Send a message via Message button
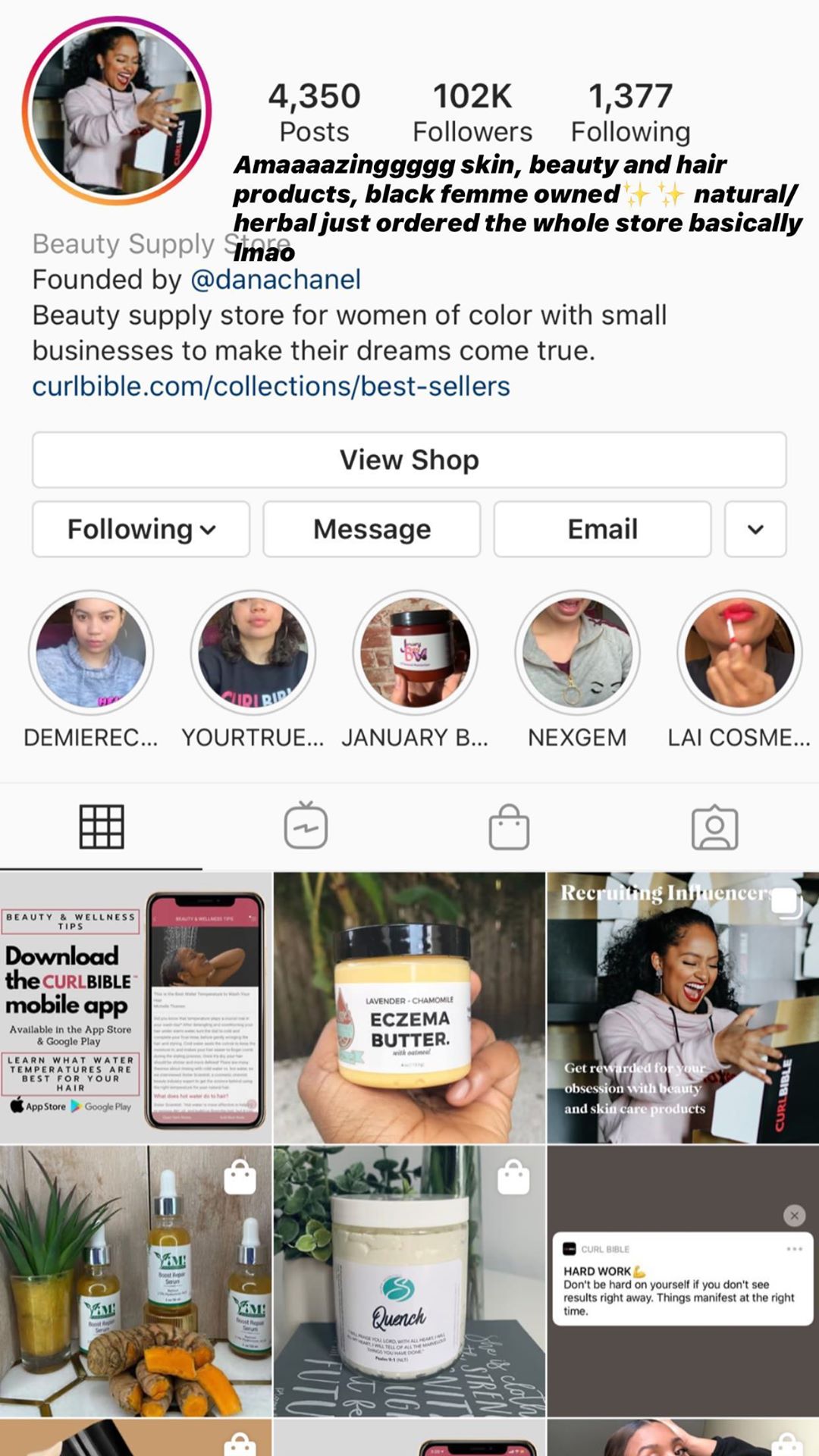819x1456 pixels. coord(372,529)
